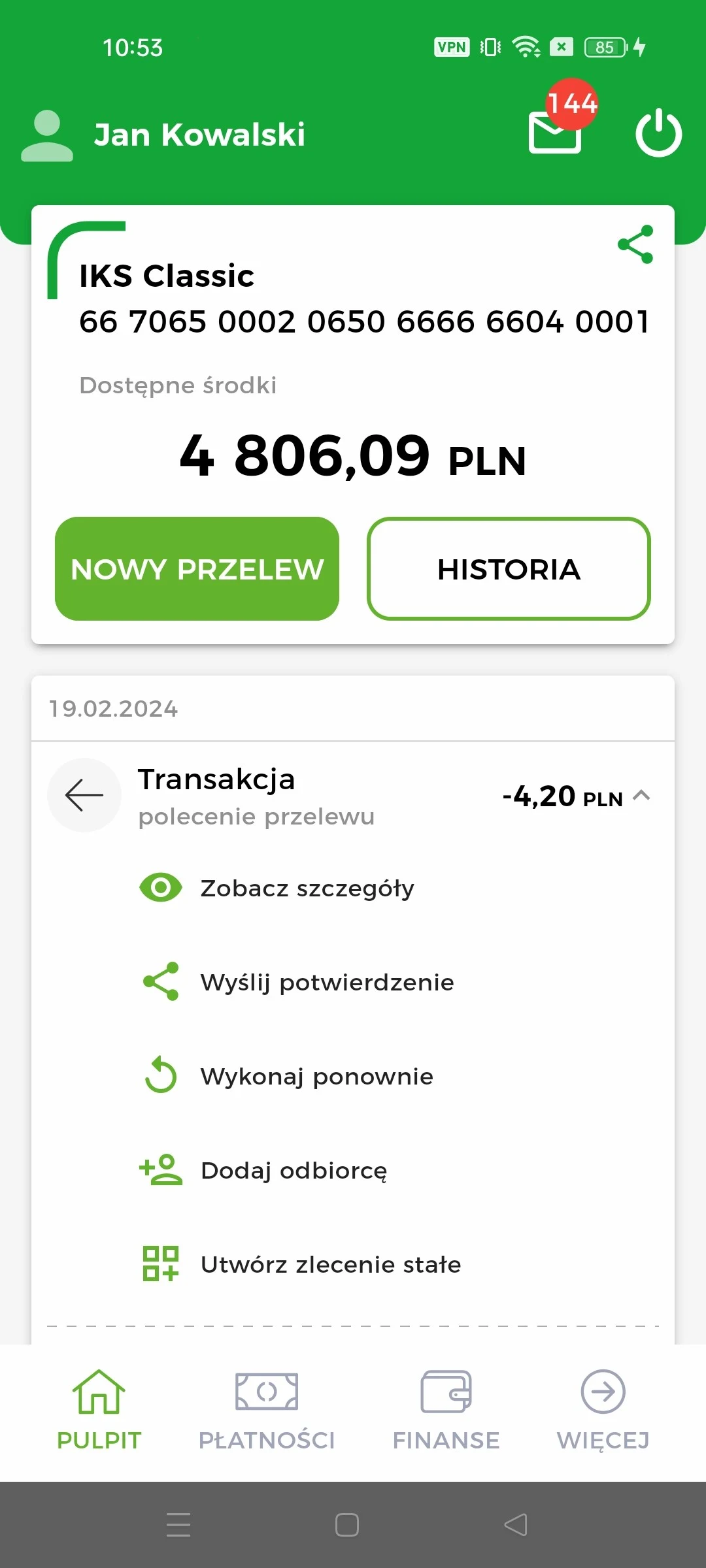
Task: Tap the -4,20 PLN transaction amount
Action: pyautogui.click(x=563, y=795)
